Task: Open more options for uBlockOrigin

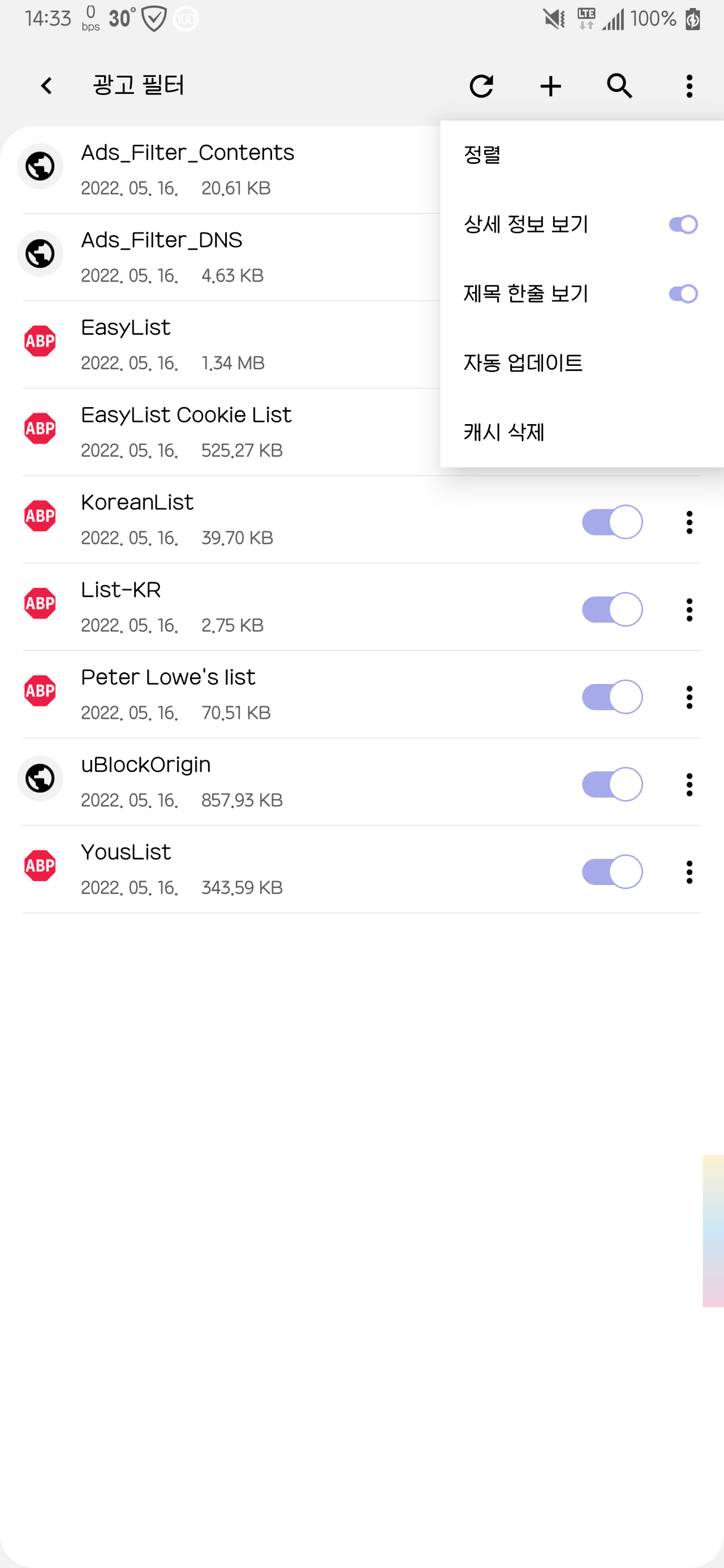Action: (x=689, y=784)
